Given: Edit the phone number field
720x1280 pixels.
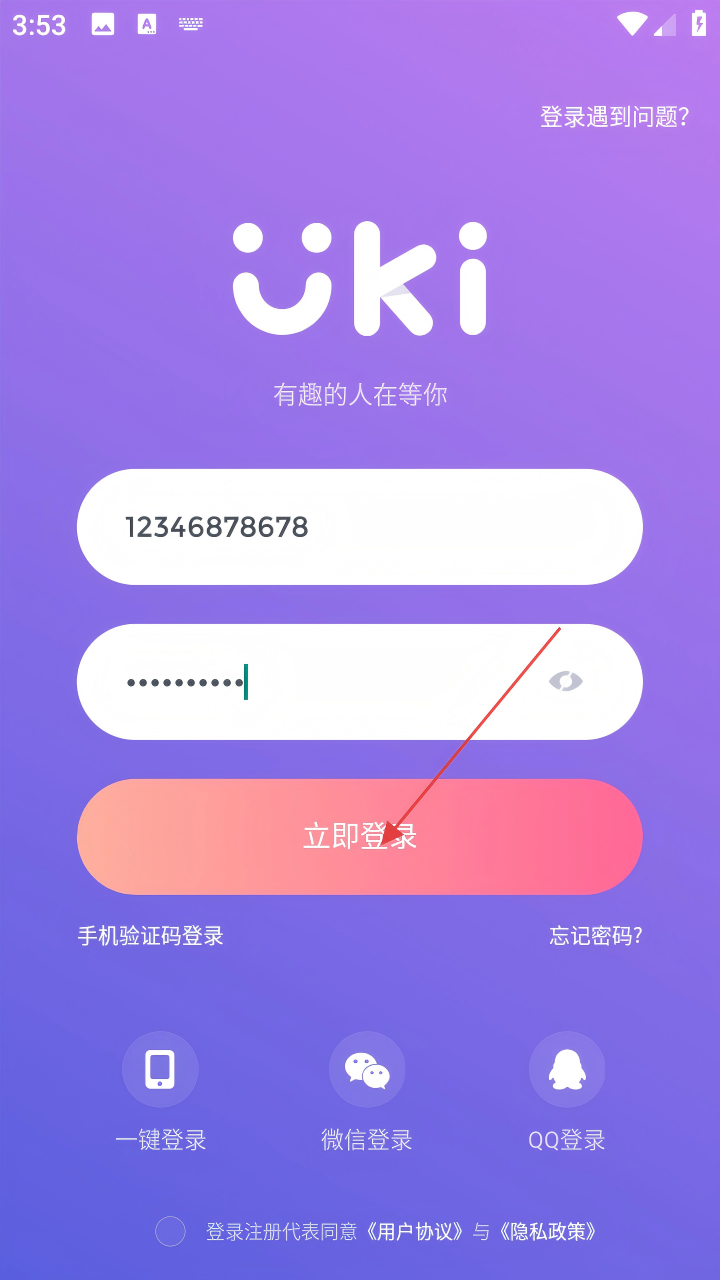Looking at the screenshot, I should pyautogui.click(x=360, y=527).
